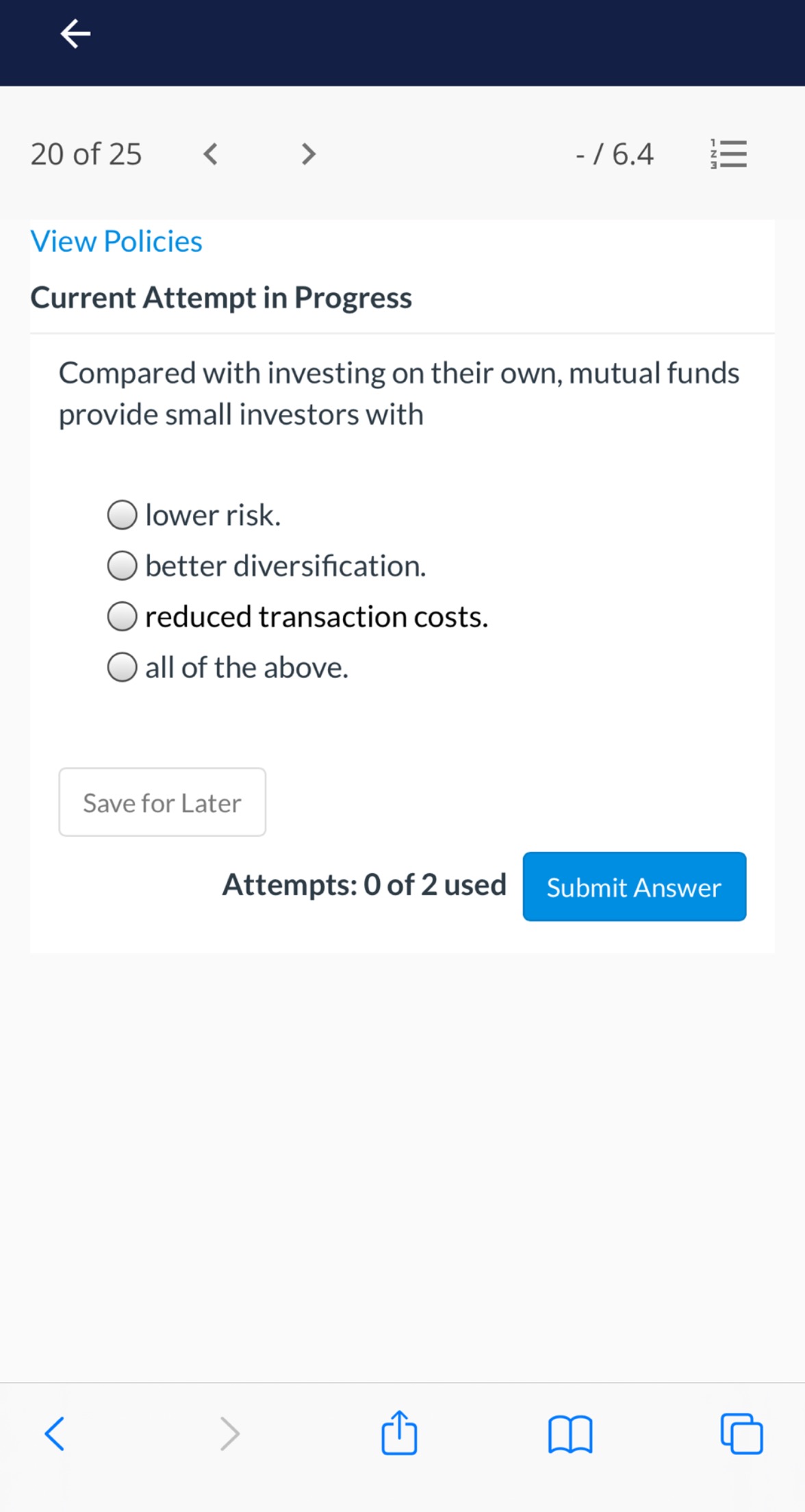
Task: Tap Save for Later
Action: point(162,802)
